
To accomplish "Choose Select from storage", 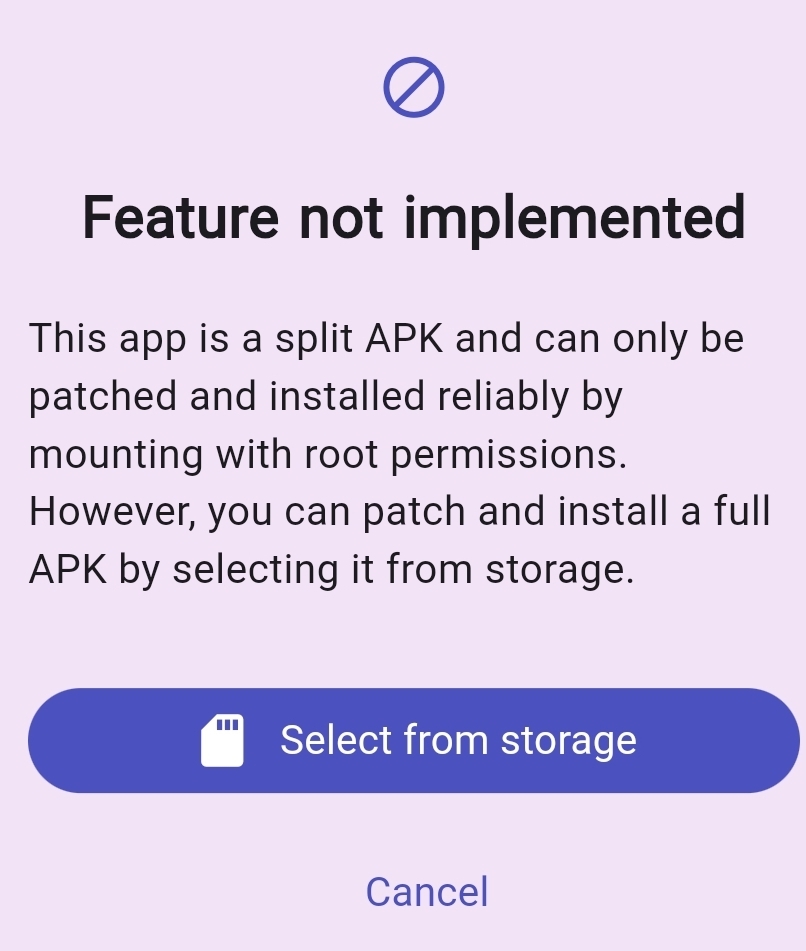I will pyautogui.click(x=414, y=741).
